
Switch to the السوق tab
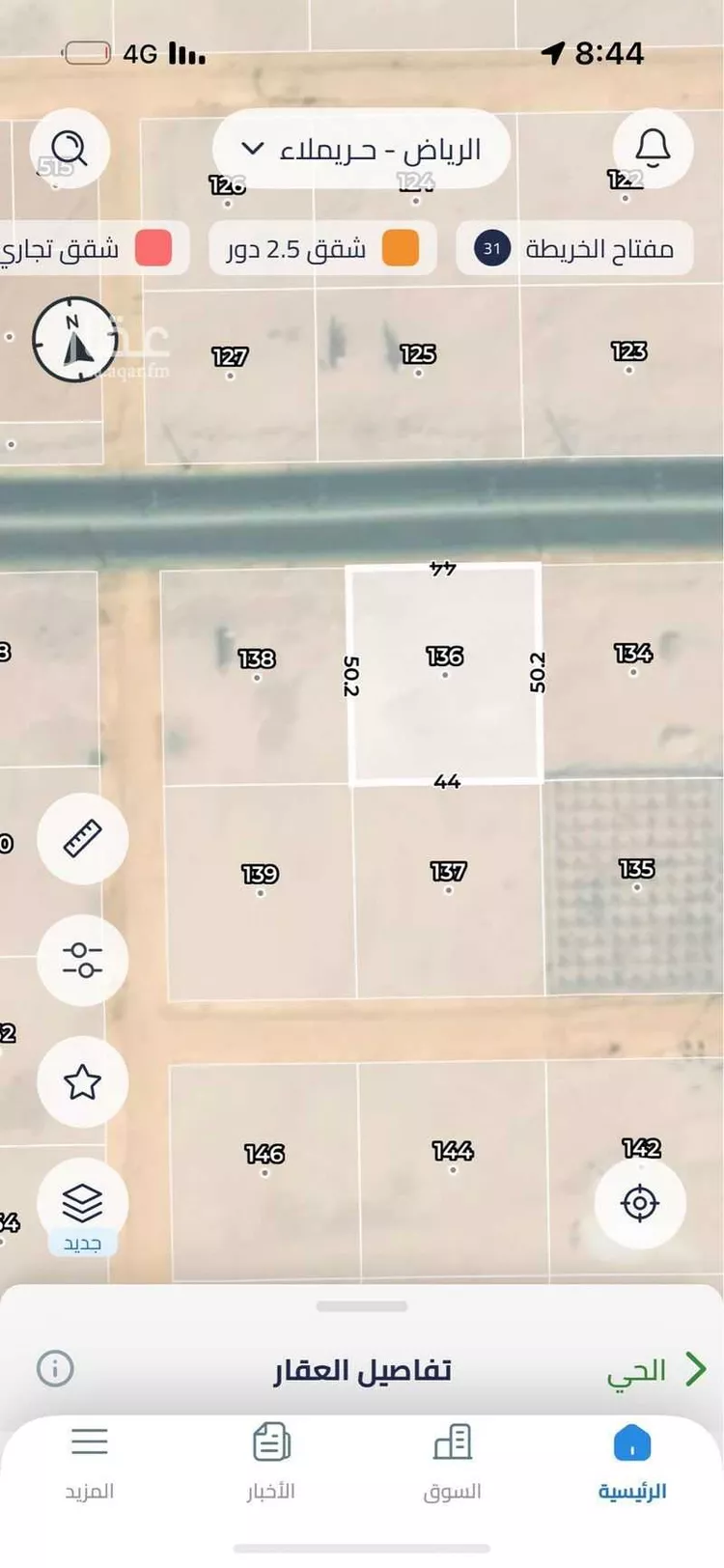(x=452, y=1464)
